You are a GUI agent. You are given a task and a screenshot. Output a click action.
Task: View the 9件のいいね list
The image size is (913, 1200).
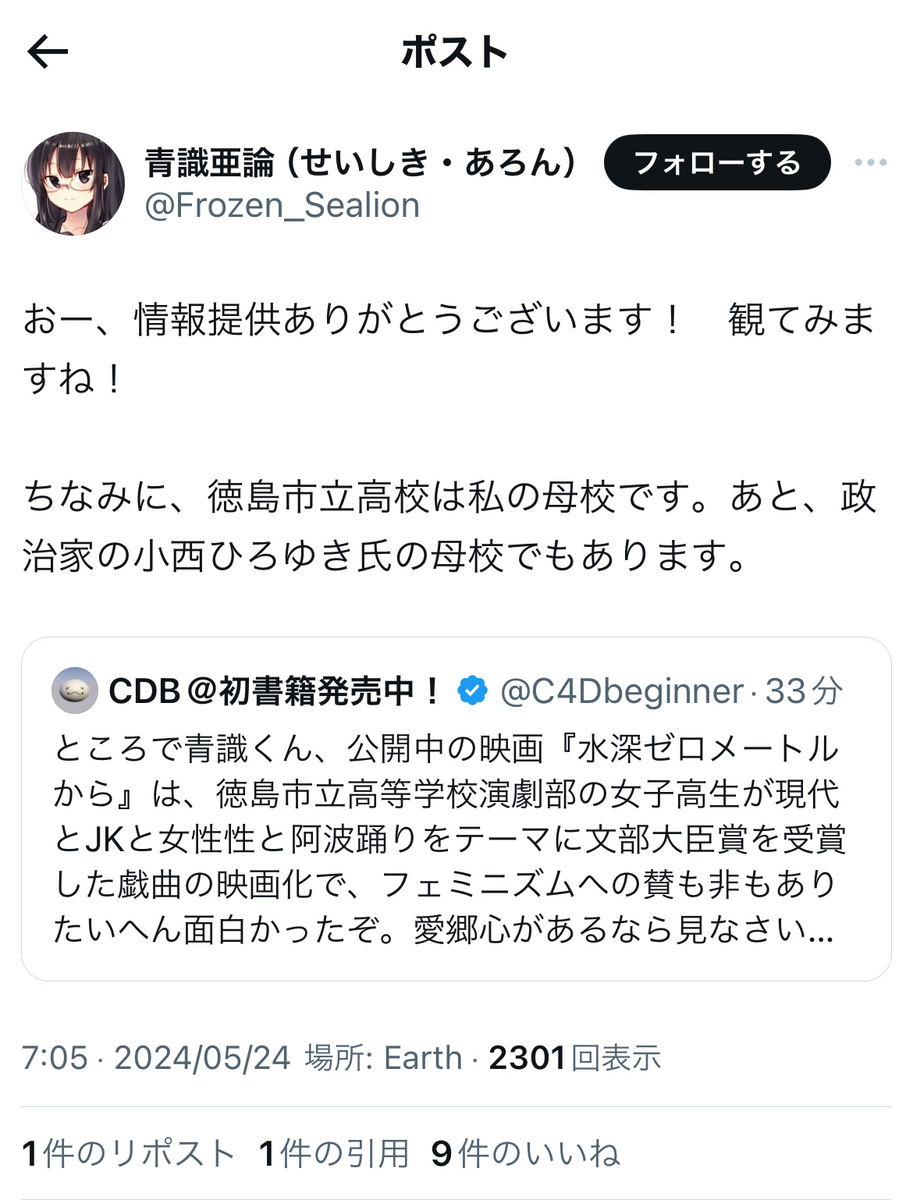click(x=525, y=1154)
